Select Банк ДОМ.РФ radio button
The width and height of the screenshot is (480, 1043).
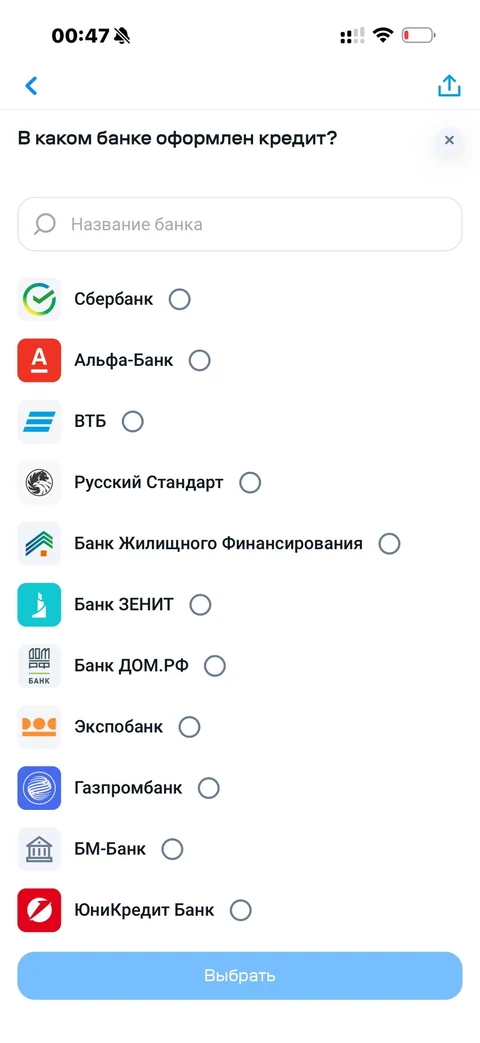215,666
